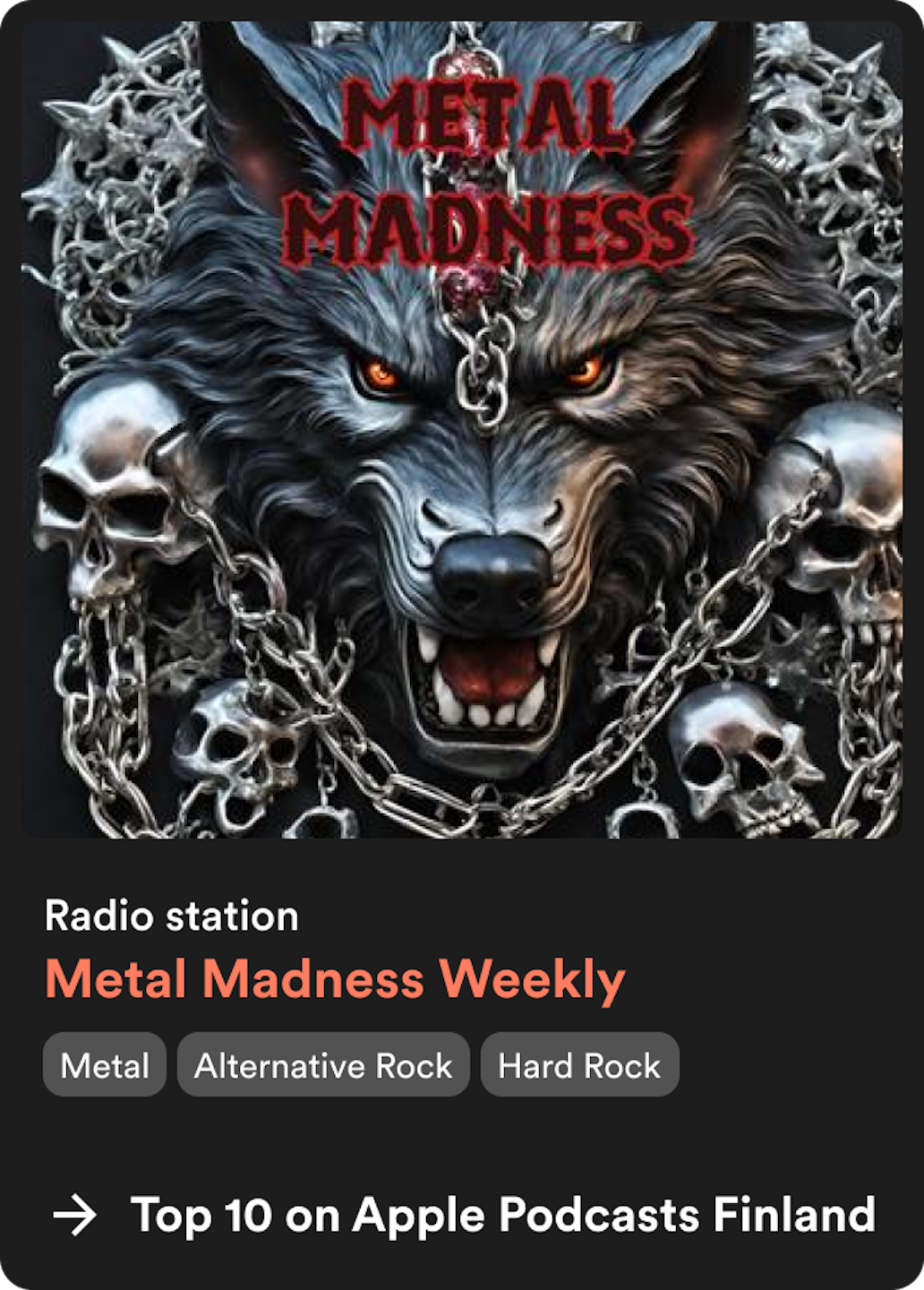924x1290 pixels.
Task: Open the Metal Madness artwork tile
Action: tap(462, 430)
